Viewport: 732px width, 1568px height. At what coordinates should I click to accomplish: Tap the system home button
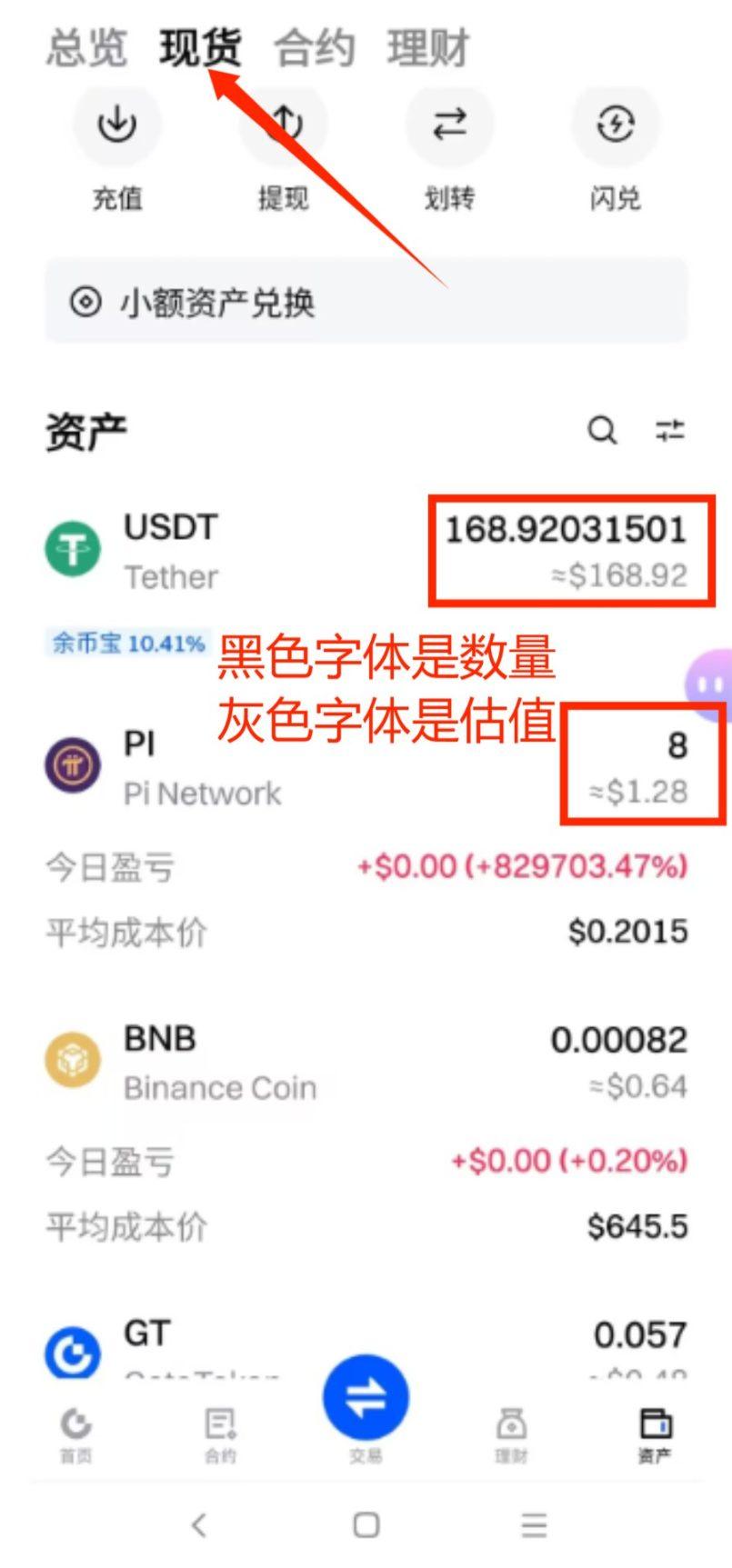(366, 1524)
